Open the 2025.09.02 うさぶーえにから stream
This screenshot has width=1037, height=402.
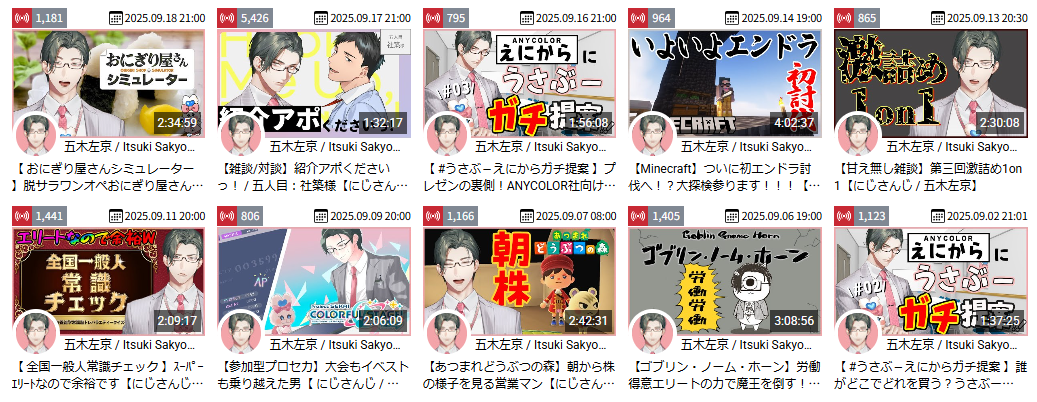[930, 270]
